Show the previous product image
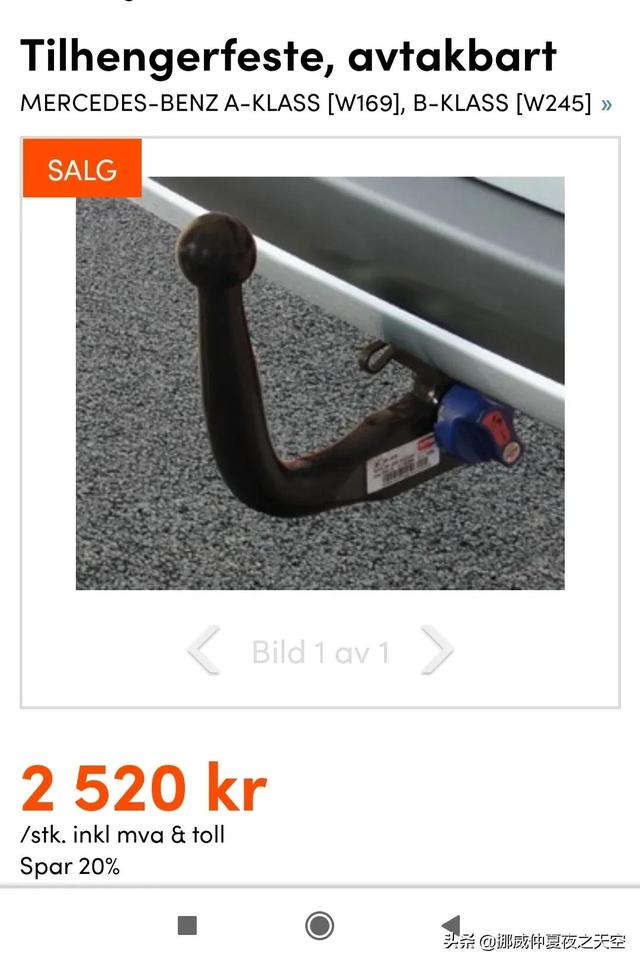This screenshot has width=640, height=964. 204,651
